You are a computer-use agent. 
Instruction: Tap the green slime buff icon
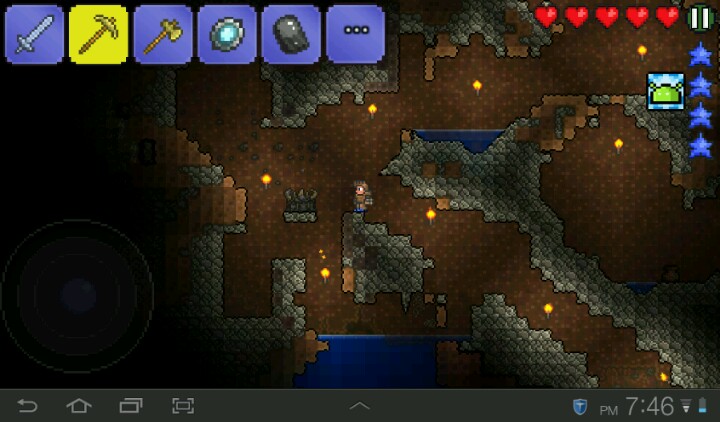click(x=665, y=92)
